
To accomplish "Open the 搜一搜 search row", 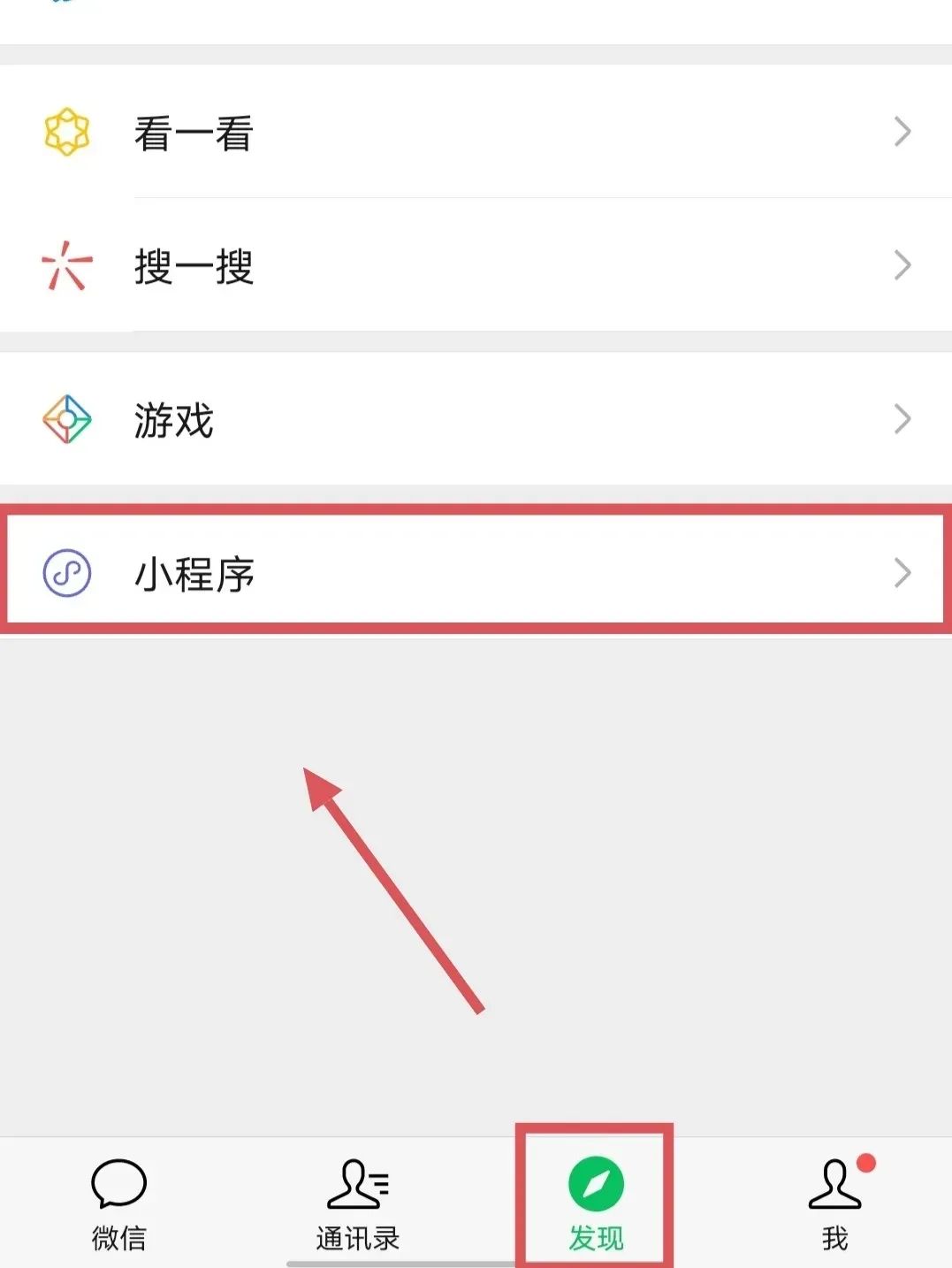I will (476, 265).
